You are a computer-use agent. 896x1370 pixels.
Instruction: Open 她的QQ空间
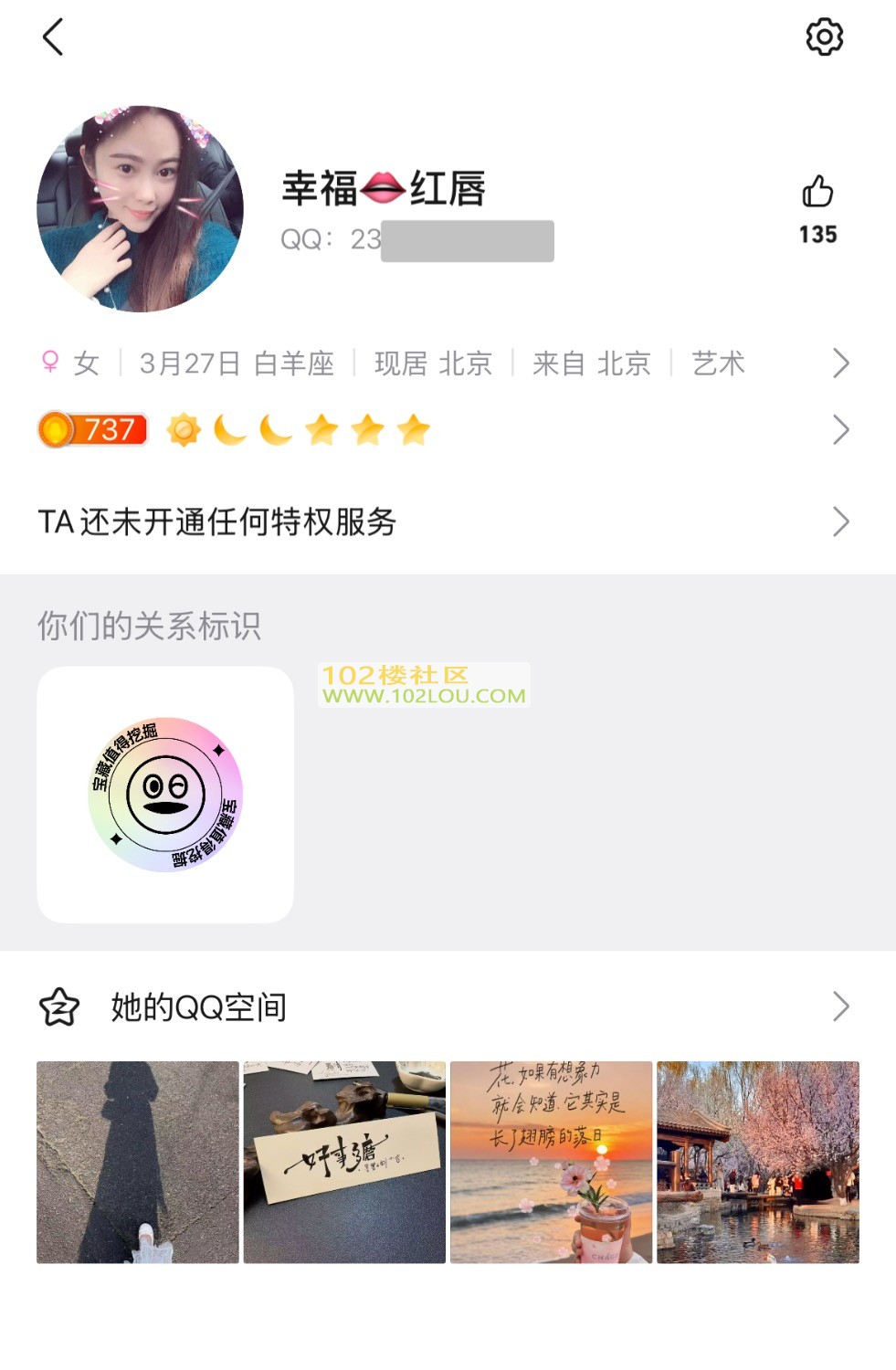point(443,1006)
